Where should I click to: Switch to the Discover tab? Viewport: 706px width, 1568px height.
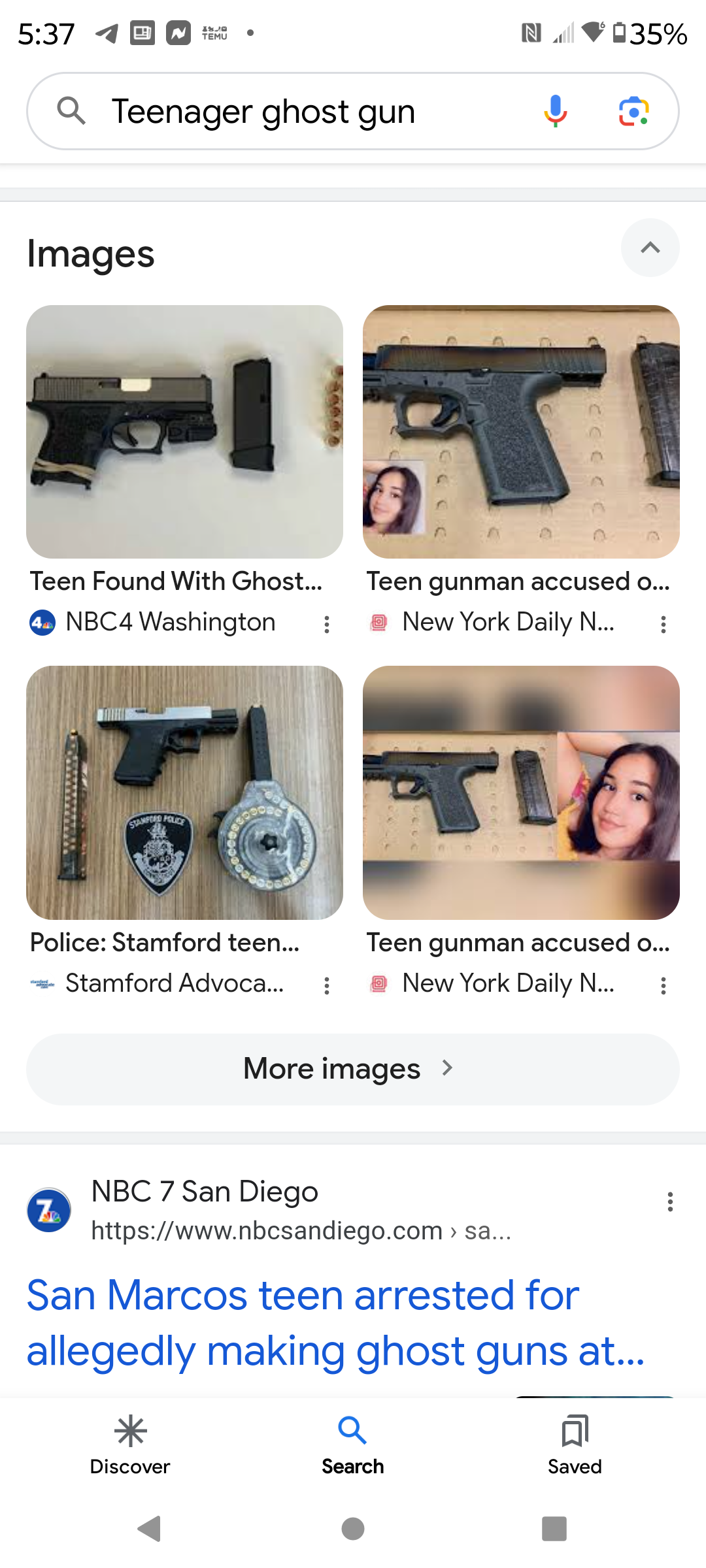[130, 1445]
